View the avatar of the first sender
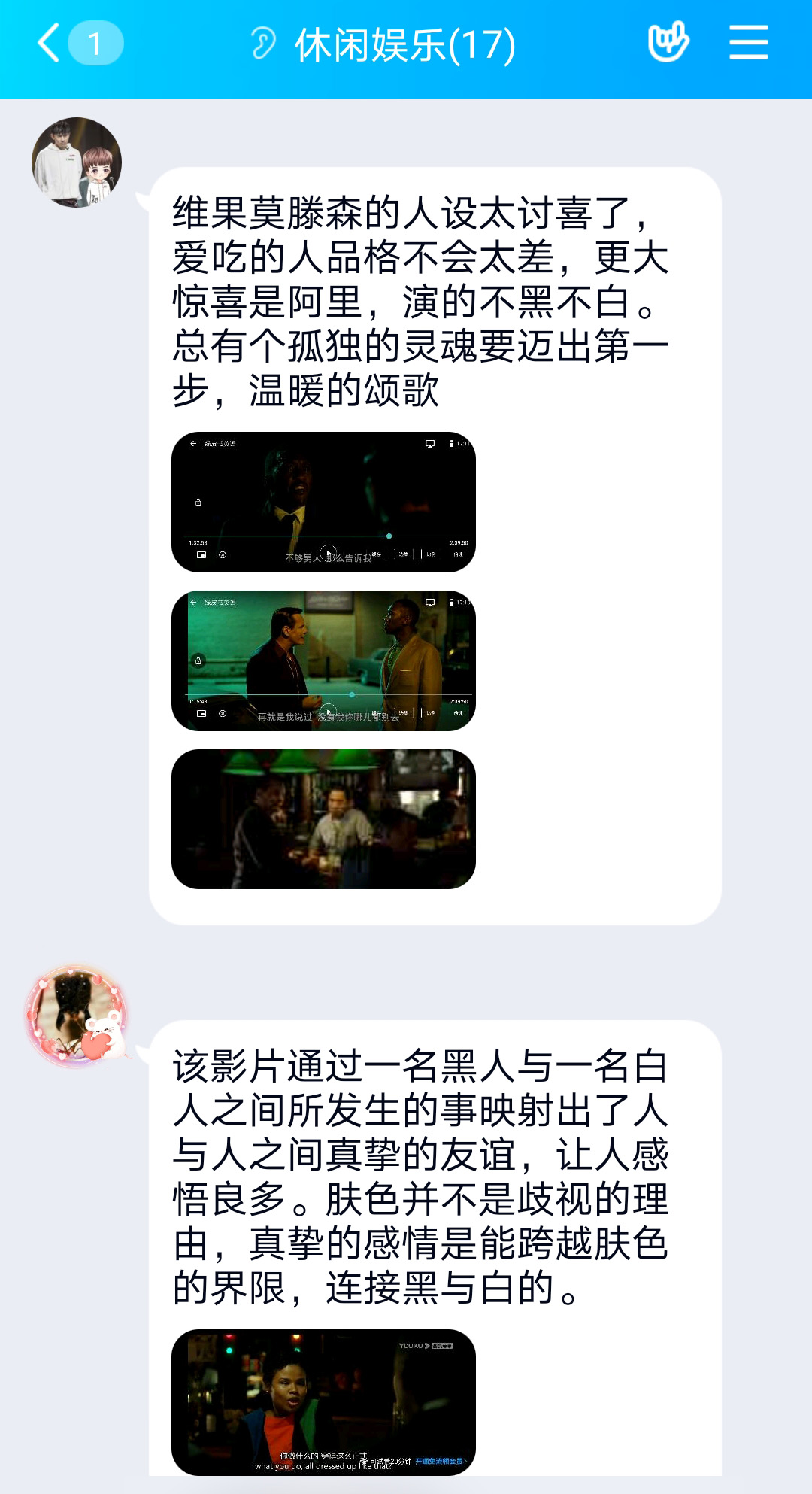Image resolution: width=812 pixels, height=1494 pixels. coord(77,162)
